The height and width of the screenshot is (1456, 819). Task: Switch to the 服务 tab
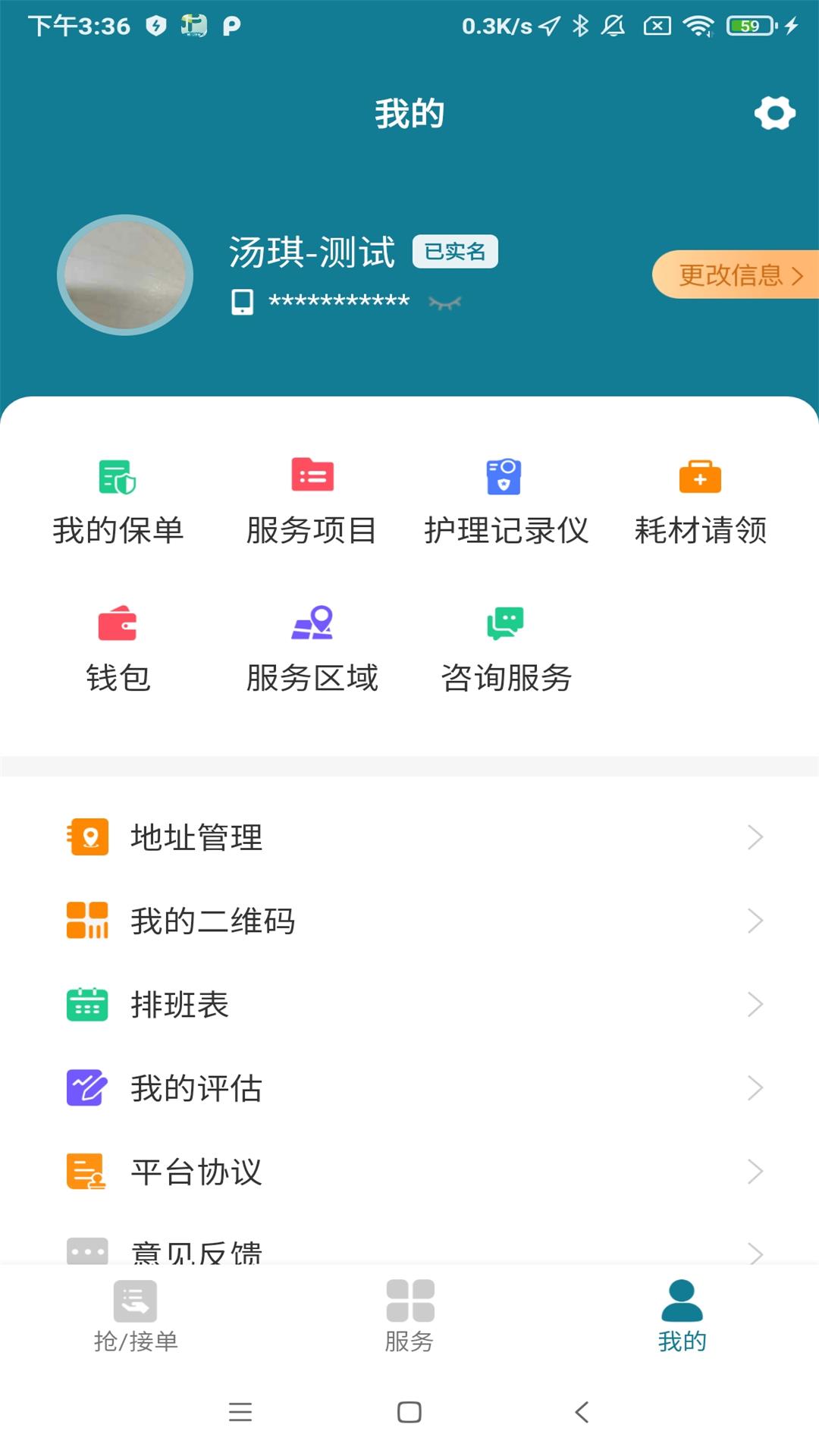click(x=409, y=1316)
